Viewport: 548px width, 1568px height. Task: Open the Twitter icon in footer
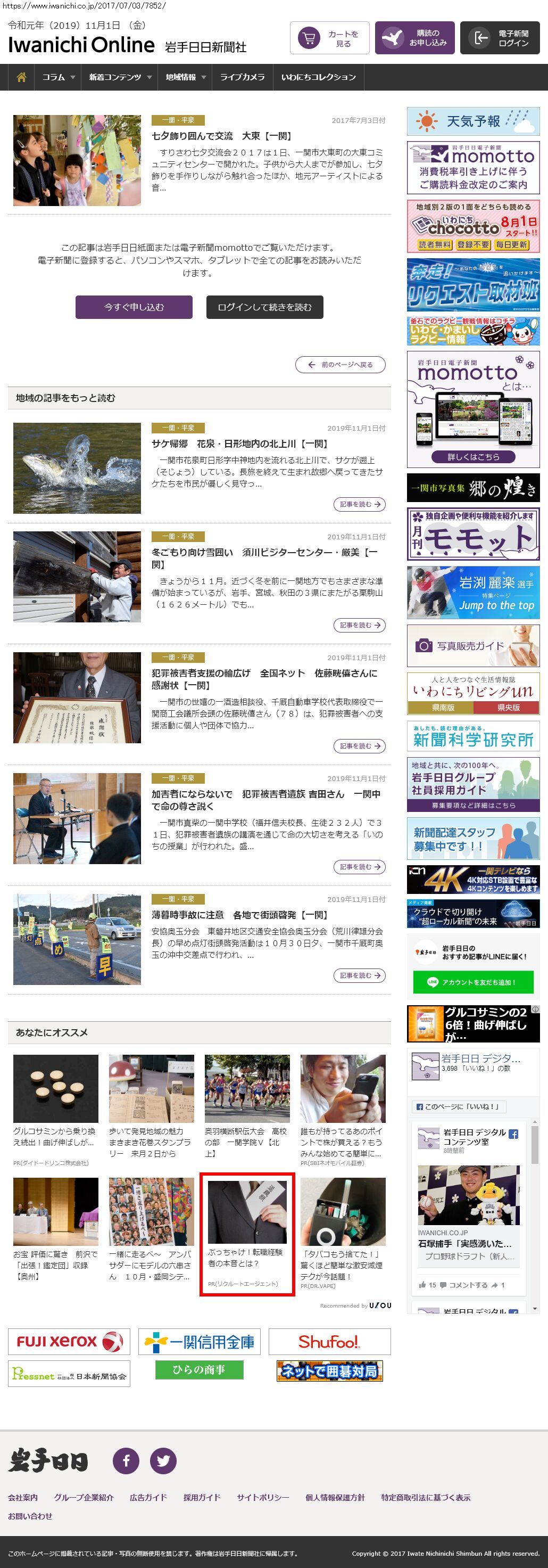click(x=163, y=1460)
